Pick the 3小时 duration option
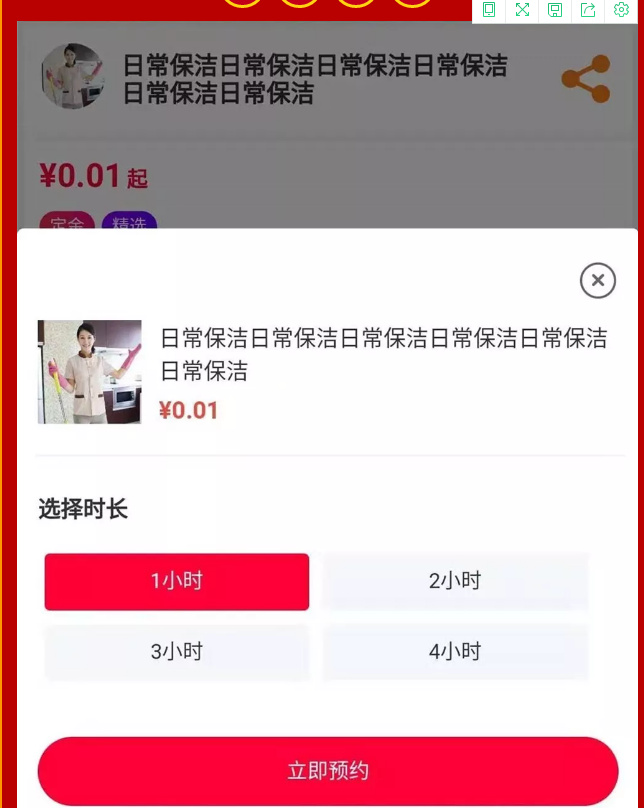This screenshot has height=808, width=644. tap(177, 652)
